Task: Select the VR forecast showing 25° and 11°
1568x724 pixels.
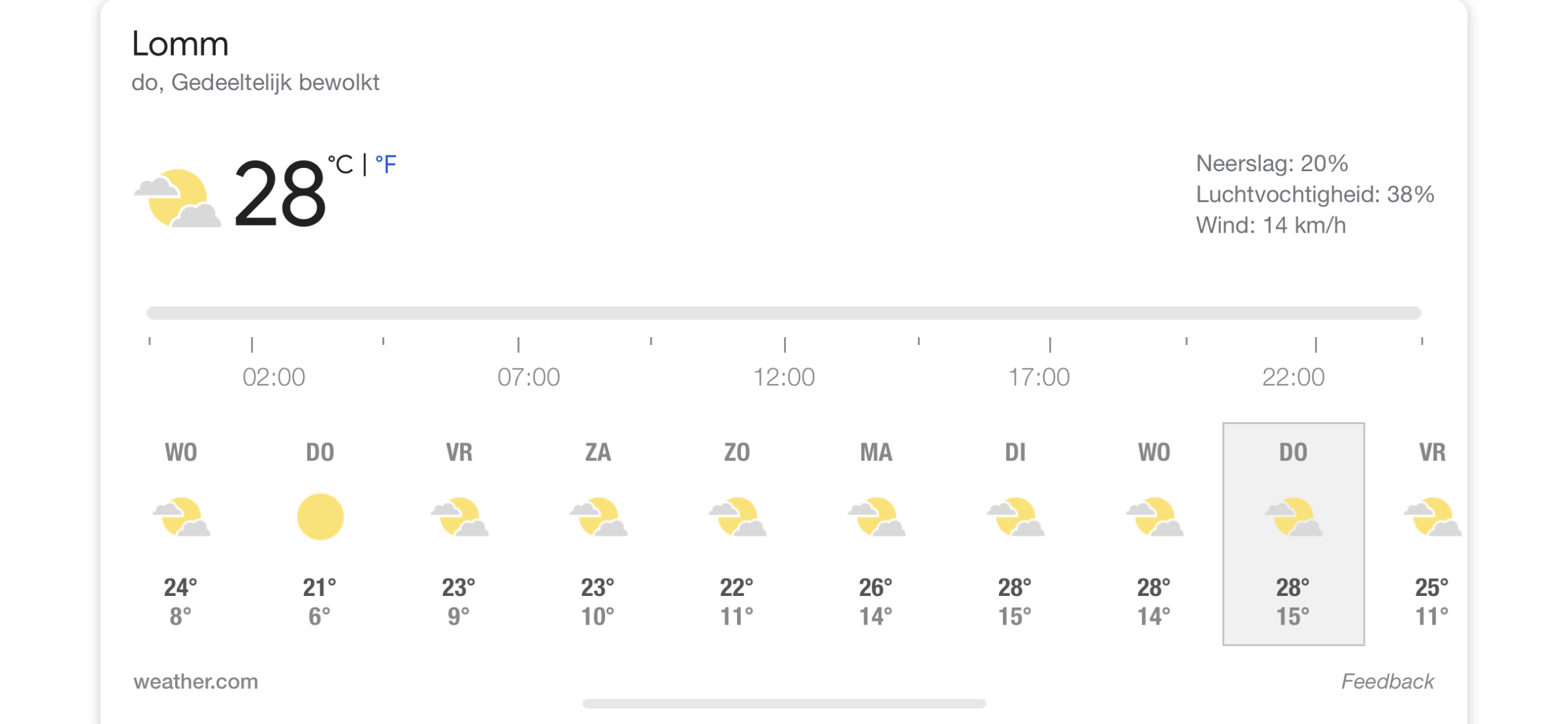Action: click(1432, 533)
